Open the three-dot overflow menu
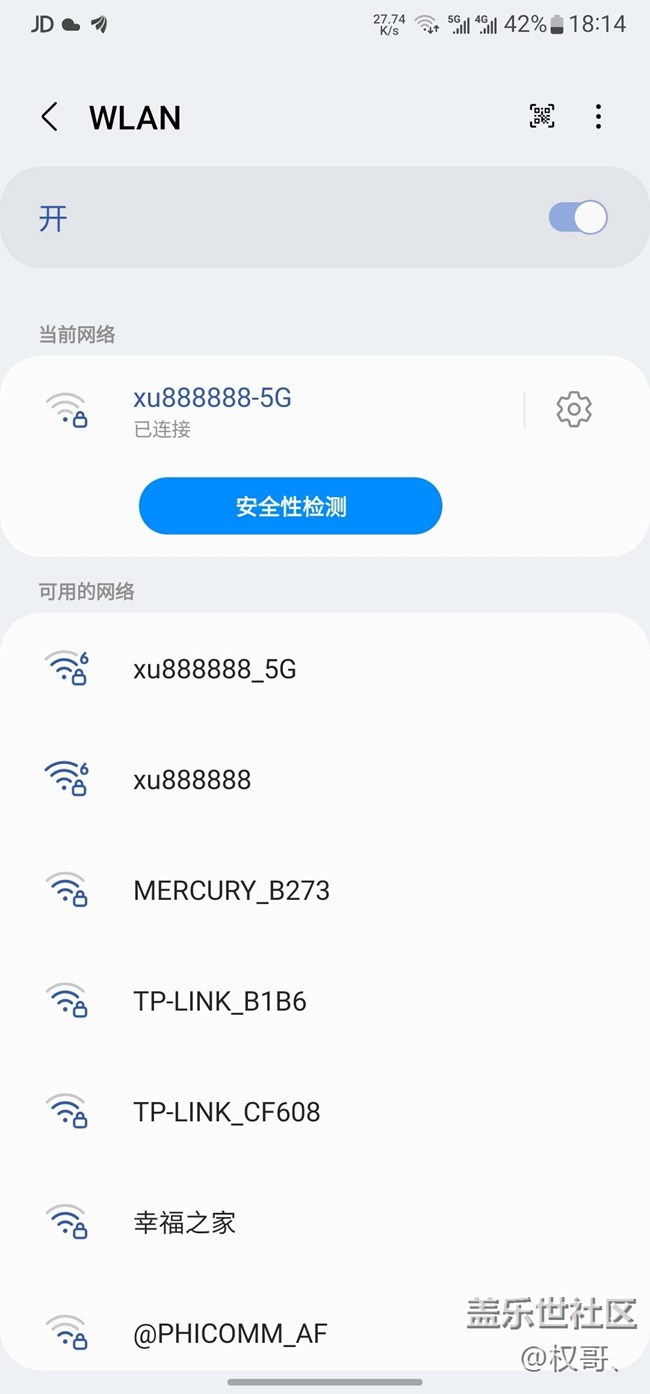 (x=598, y=117)
